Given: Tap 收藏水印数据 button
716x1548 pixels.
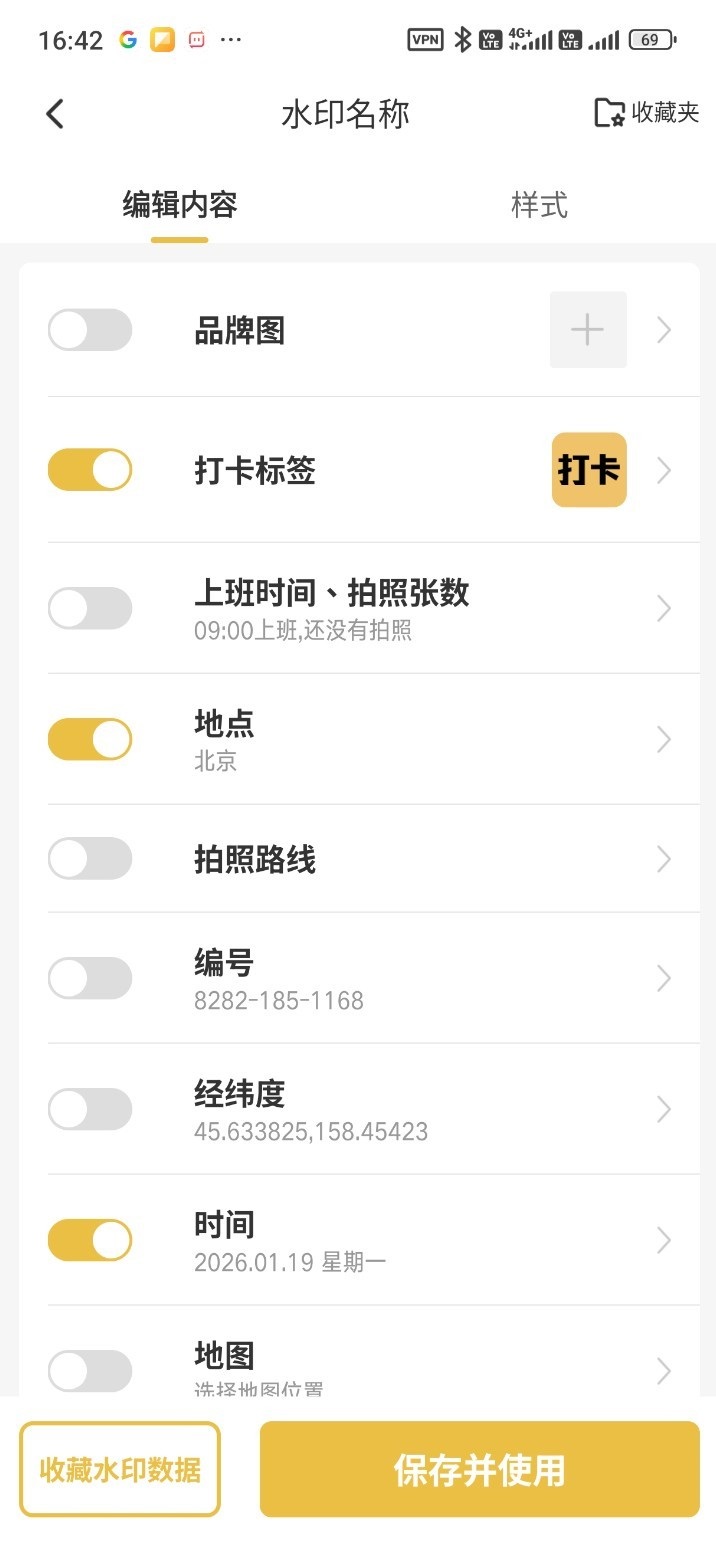Looking at the screenshot, I should [x=120, y=1470].
